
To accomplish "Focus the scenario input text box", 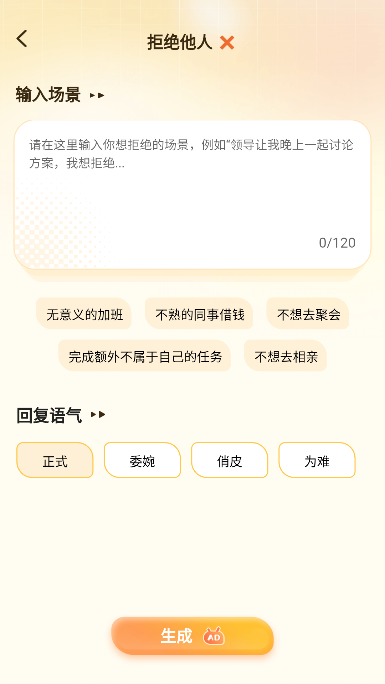I will (192, 195).
